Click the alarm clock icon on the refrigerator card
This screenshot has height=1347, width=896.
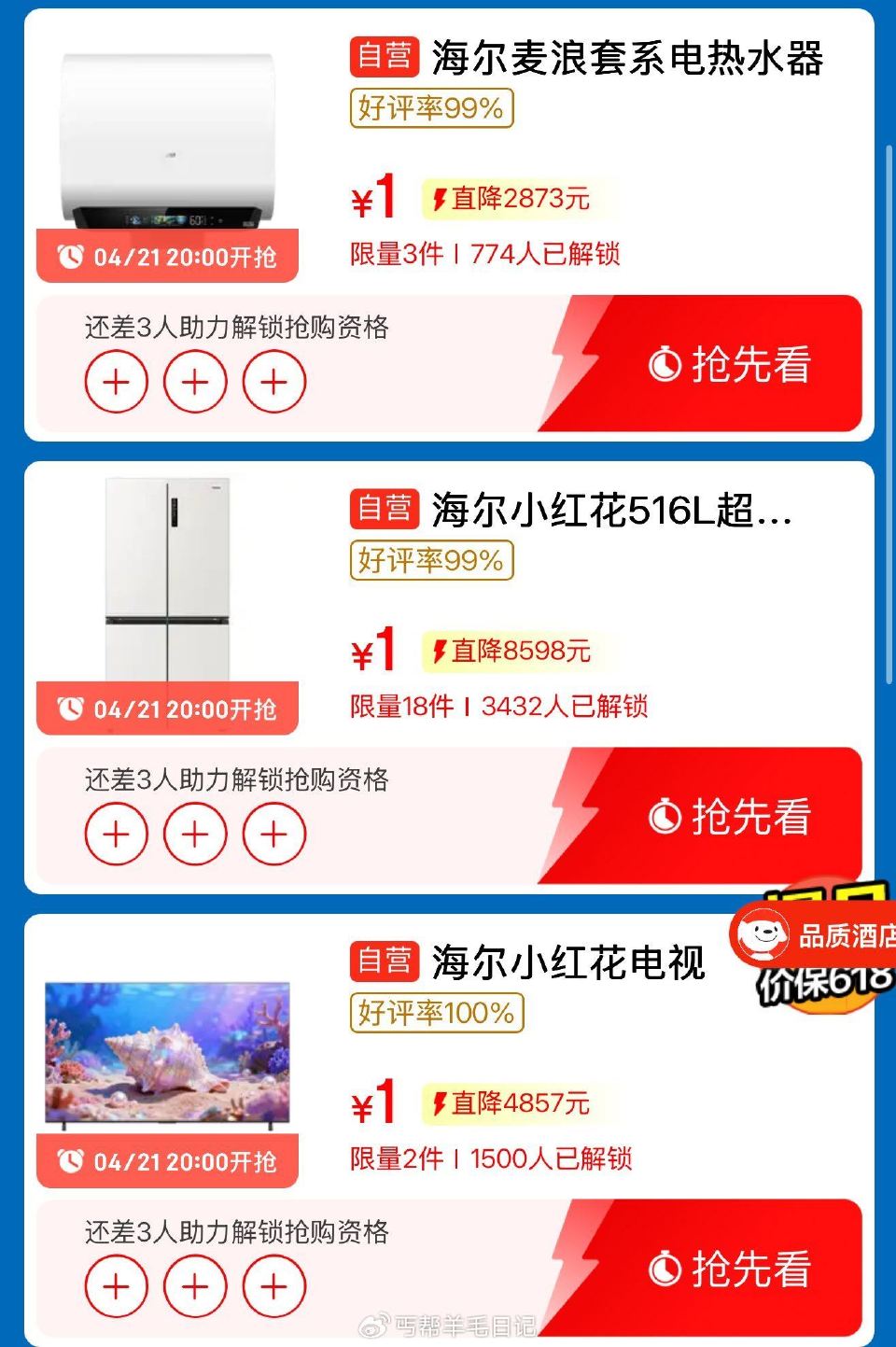point(67,709)
